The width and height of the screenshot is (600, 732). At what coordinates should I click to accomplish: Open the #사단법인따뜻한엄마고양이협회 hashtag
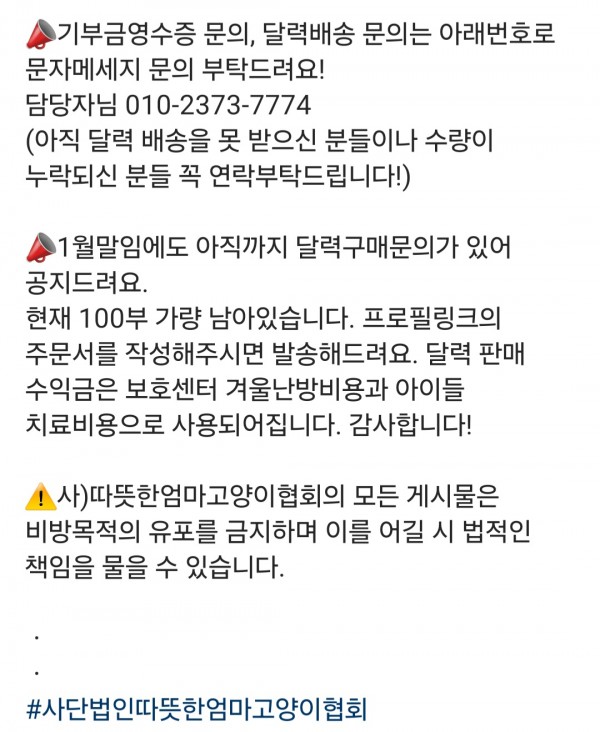[x=198, y=710]
